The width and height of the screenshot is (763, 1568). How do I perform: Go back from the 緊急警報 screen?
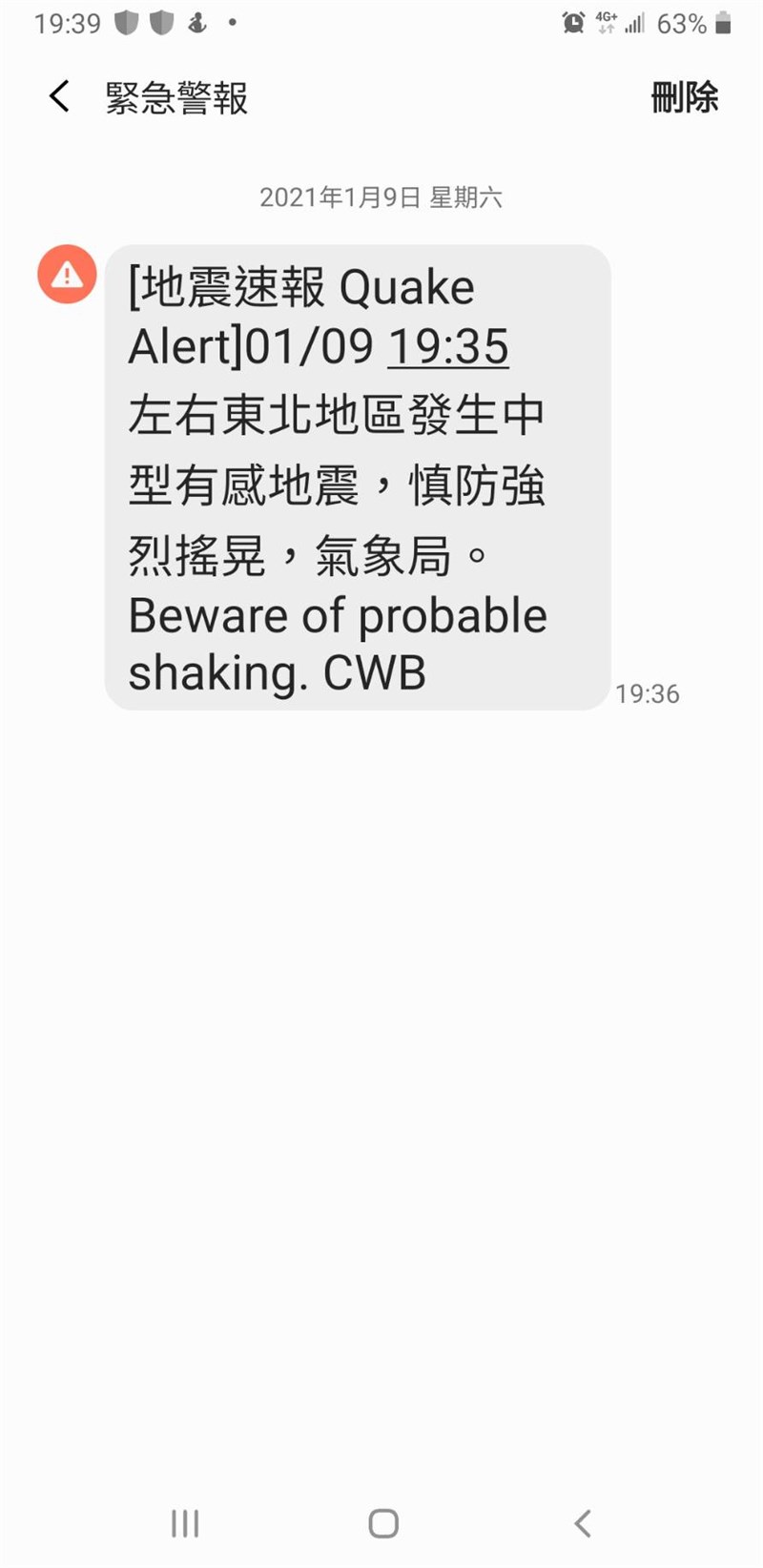(x=59, y=96)
